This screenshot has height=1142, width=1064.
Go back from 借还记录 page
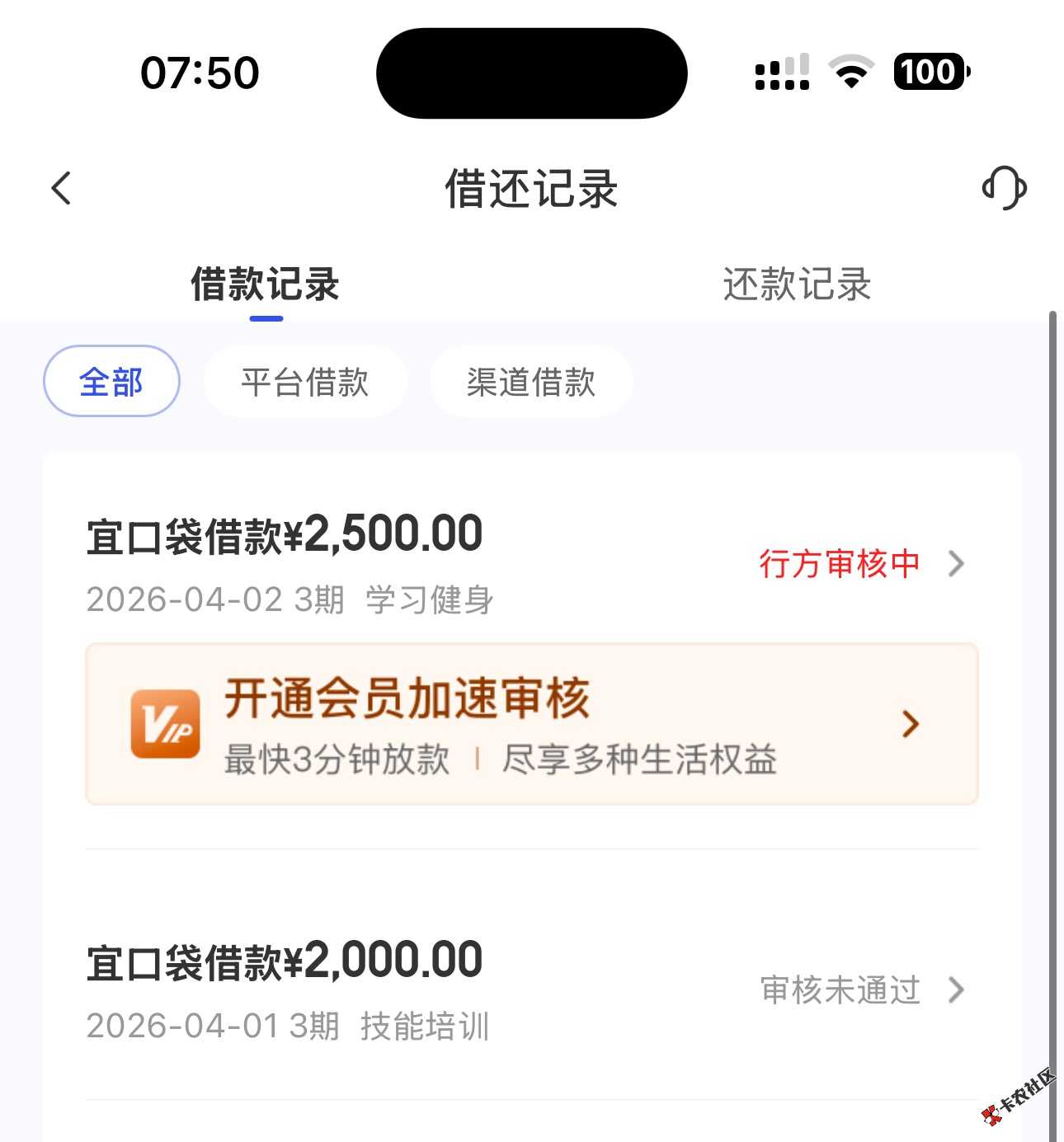click(62, 188)
